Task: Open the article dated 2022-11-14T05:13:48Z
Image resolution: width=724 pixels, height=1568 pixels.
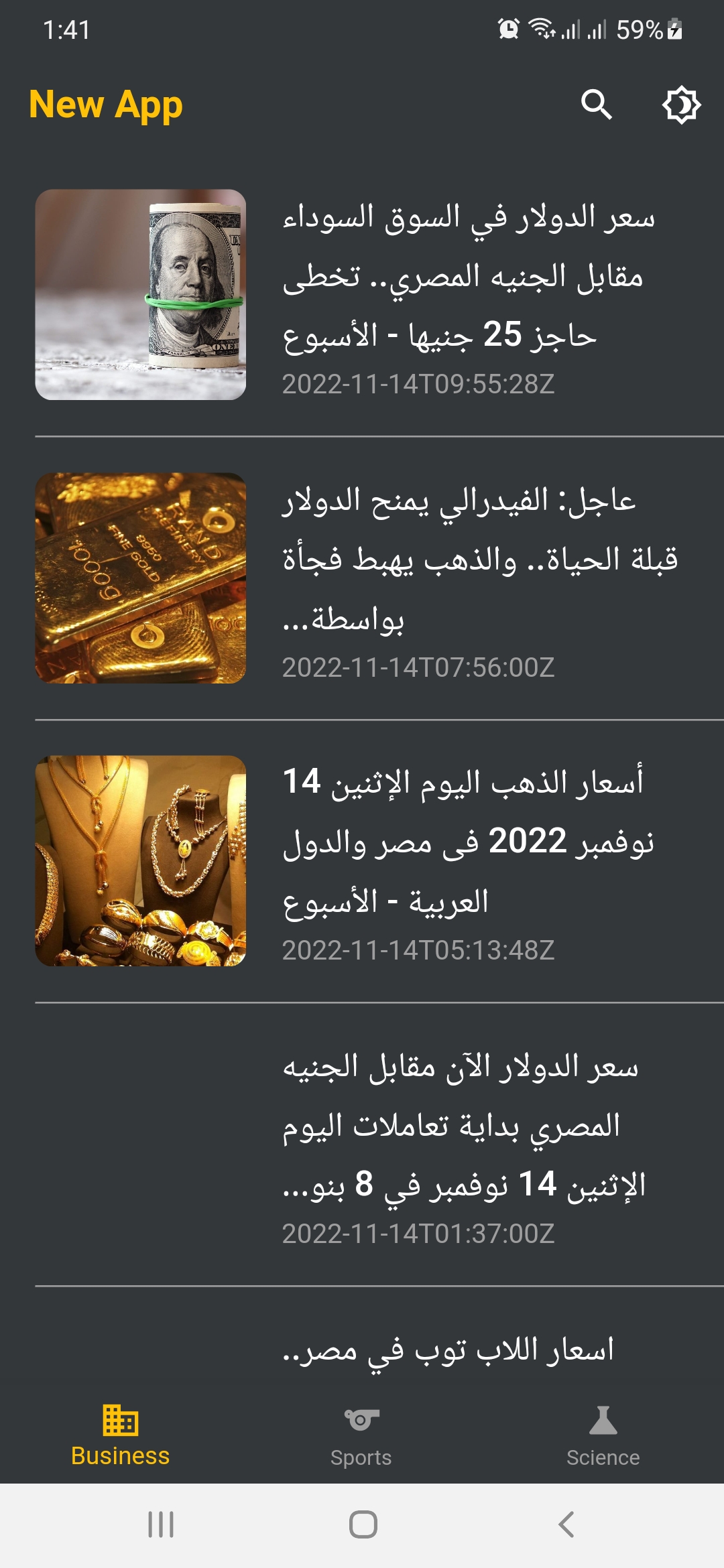Action: [x=468, y=861]
